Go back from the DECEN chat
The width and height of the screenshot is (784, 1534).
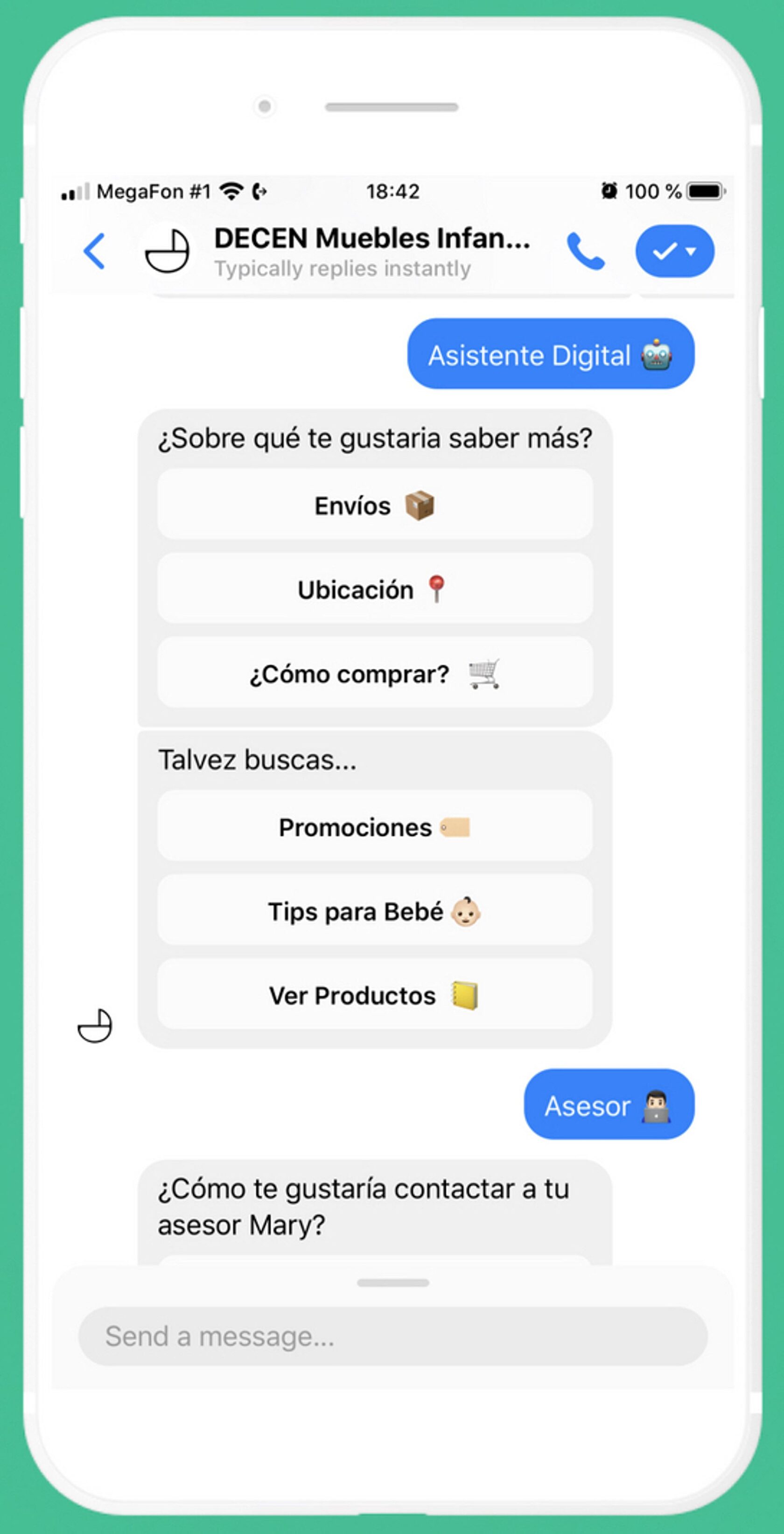click(x=95, y=251)
